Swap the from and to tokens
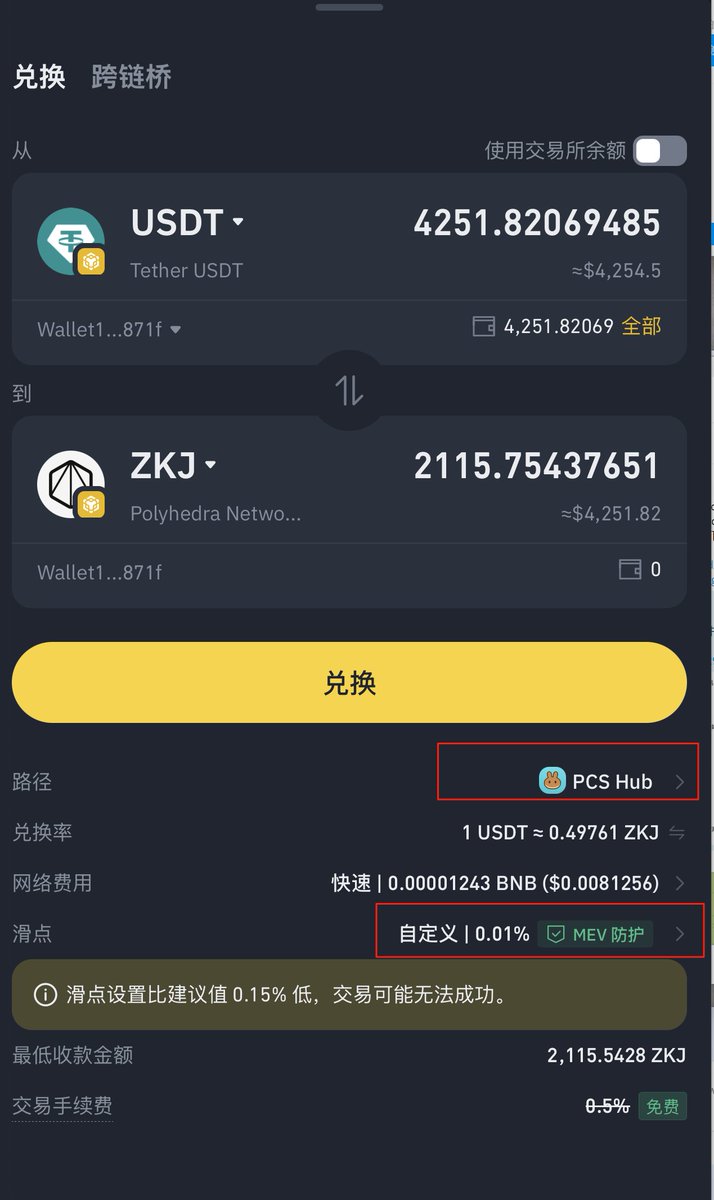Viewport: 714px width, 1200px height. (349, 391)
